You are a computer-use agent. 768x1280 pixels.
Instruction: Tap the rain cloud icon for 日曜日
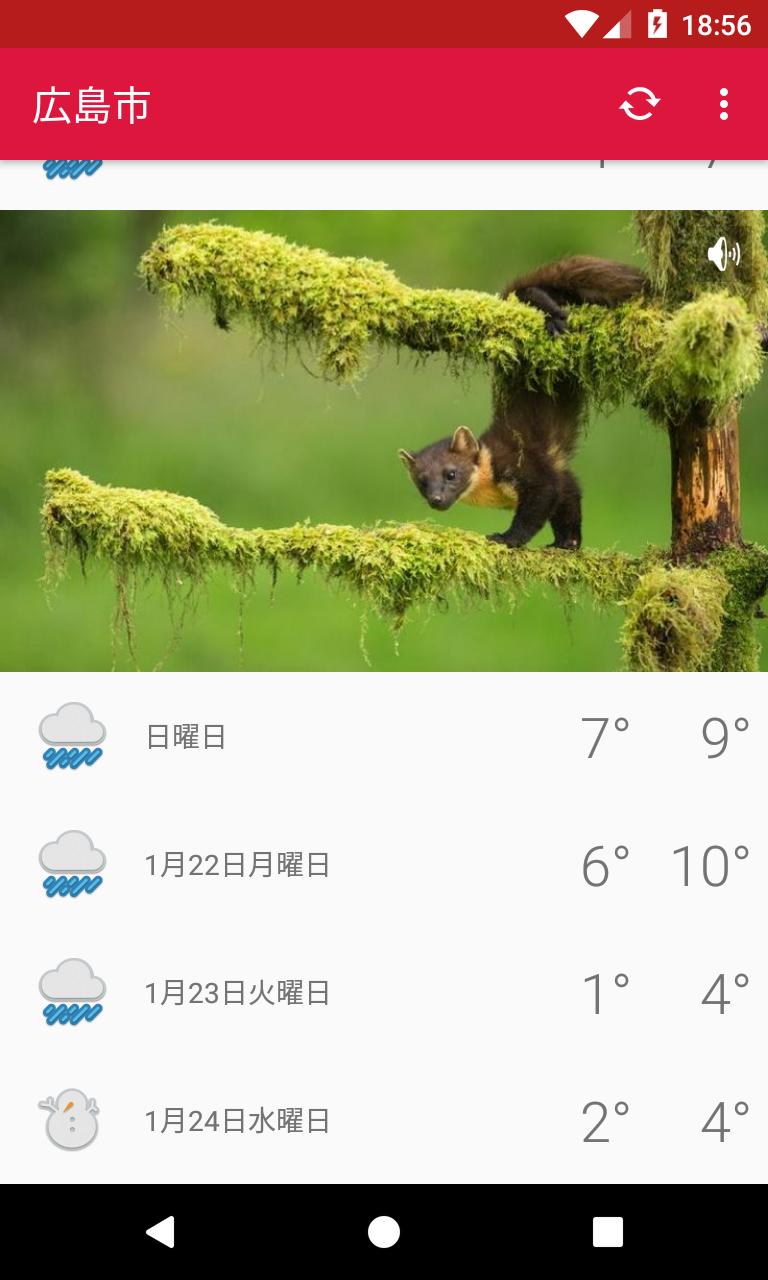pos(71,736)
